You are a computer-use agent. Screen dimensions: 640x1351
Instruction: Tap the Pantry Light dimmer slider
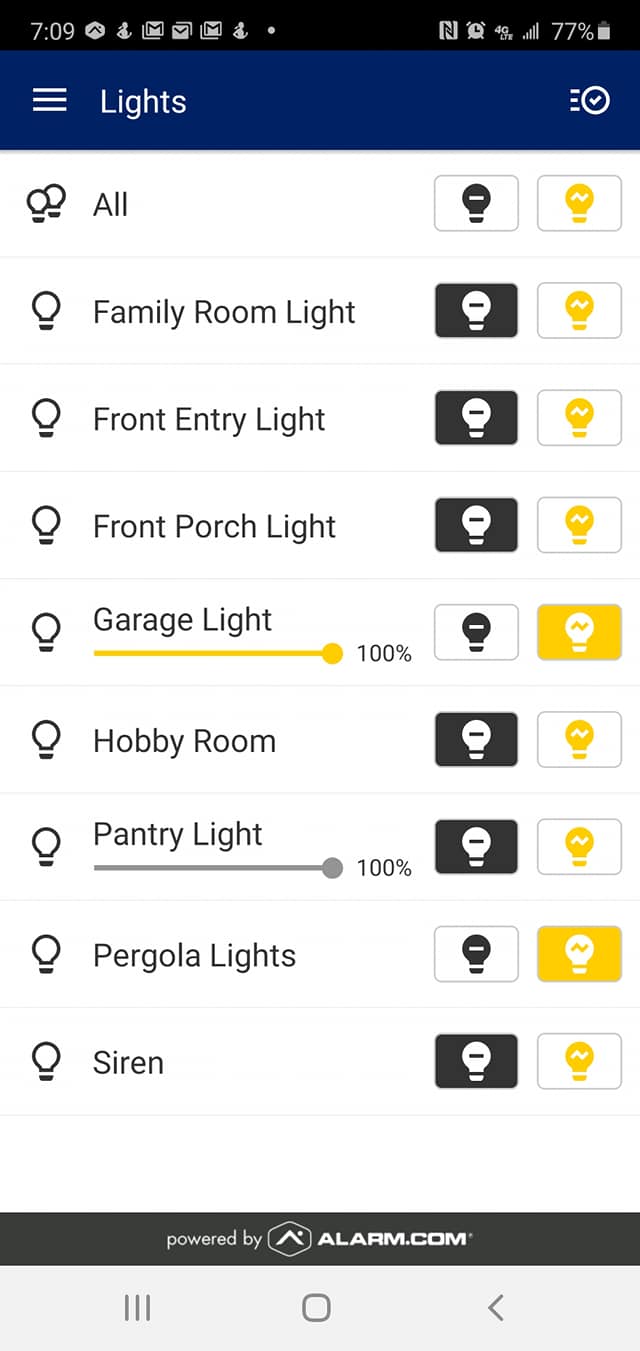point(218,868)
